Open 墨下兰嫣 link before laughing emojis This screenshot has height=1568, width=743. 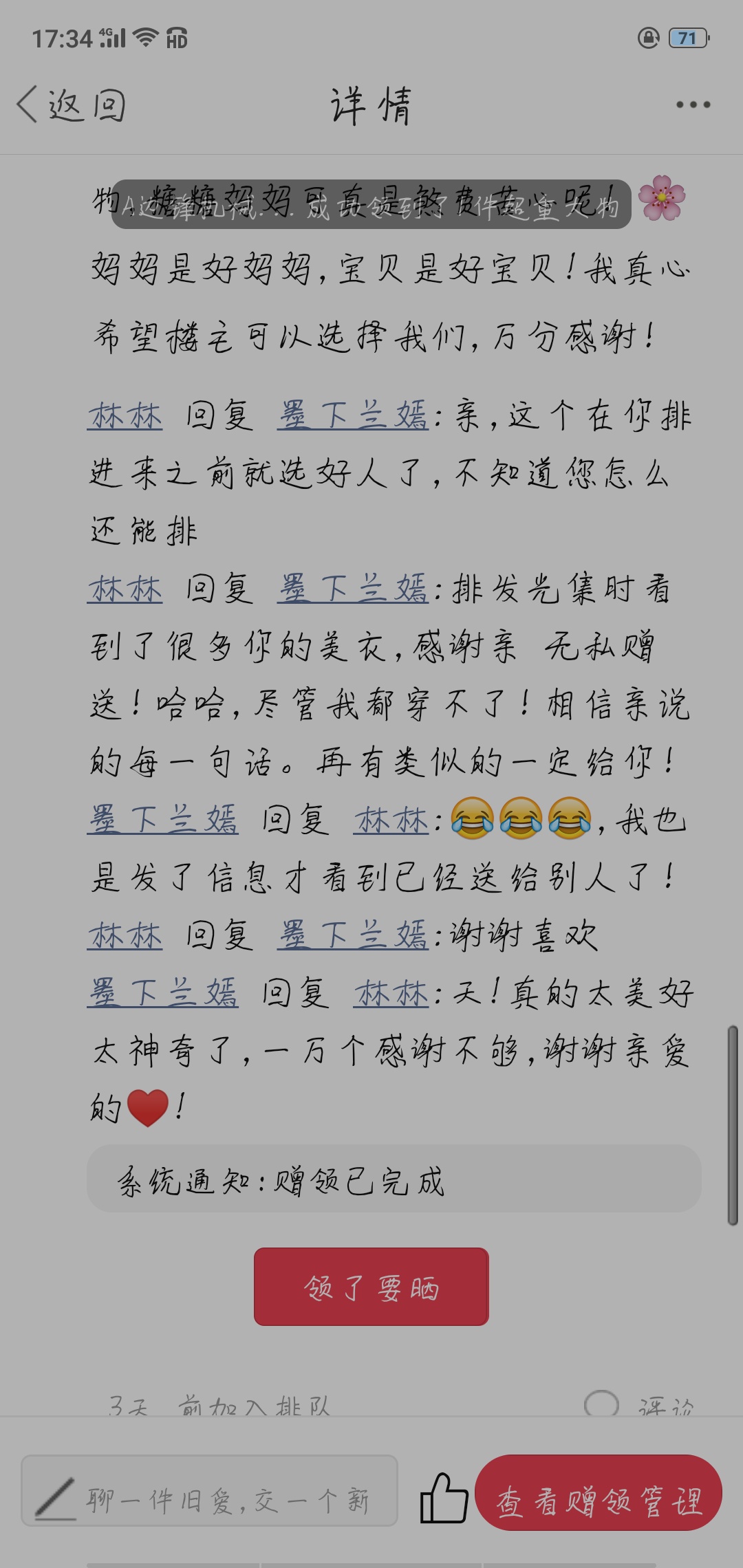coord(163,820)
